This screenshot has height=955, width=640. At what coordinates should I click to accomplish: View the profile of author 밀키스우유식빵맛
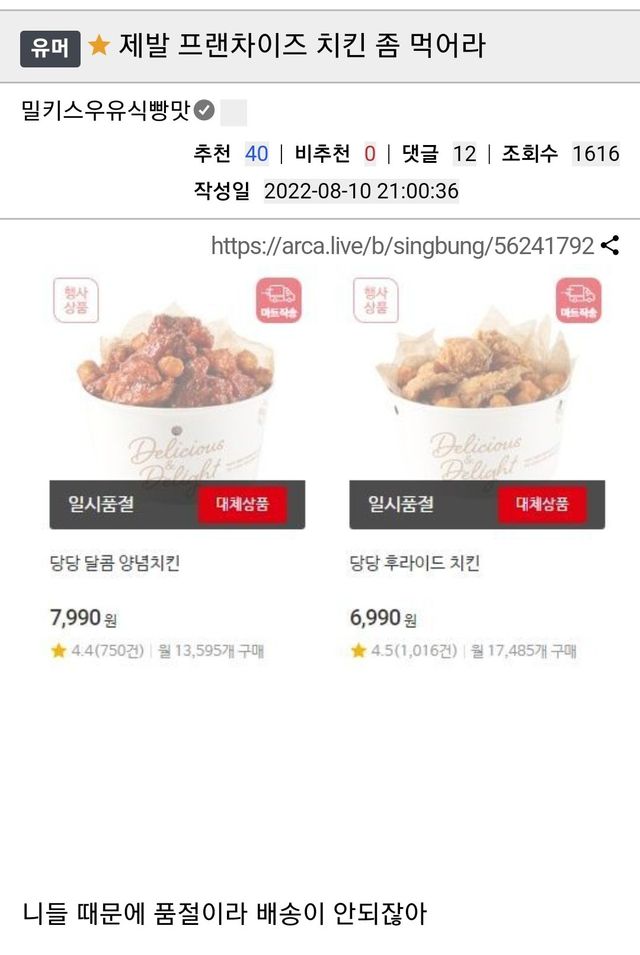coord(105,110)
